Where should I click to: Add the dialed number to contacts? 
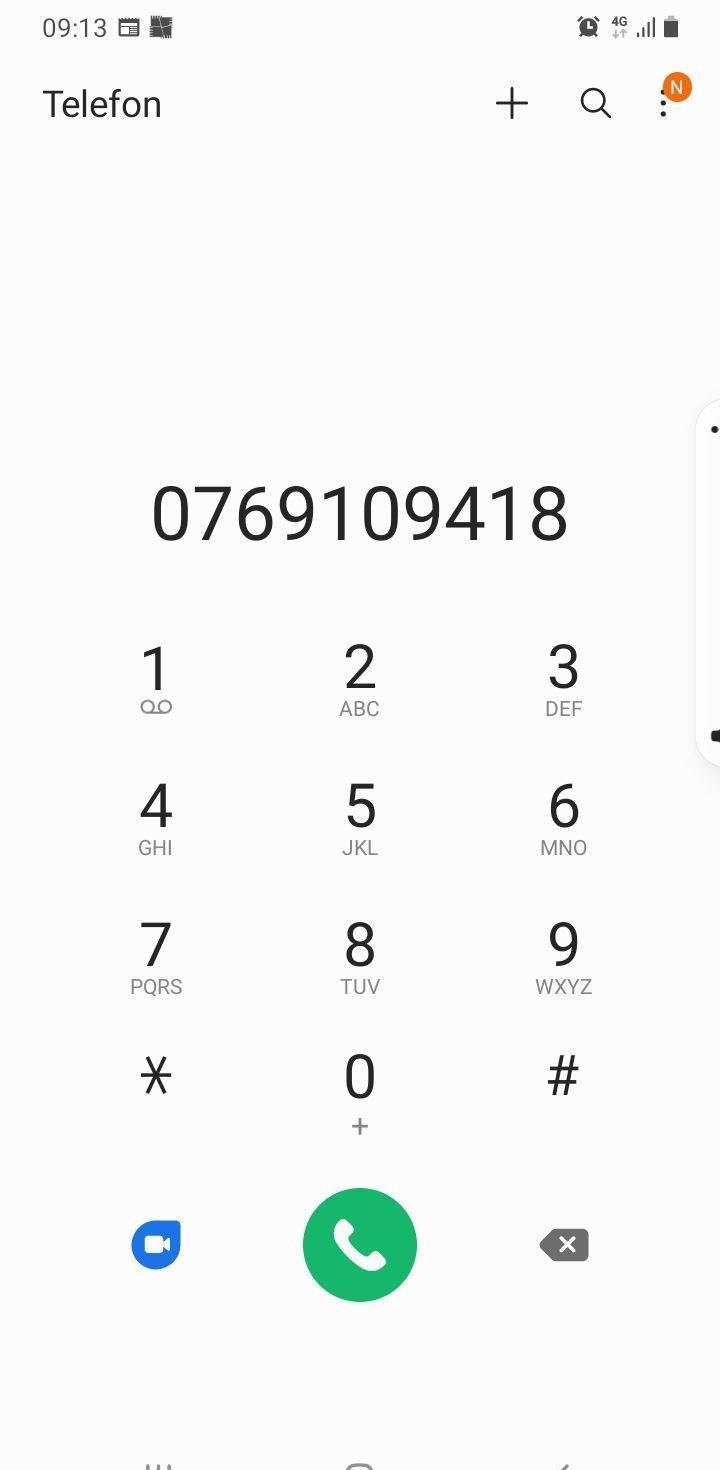(x=511, y=103)
